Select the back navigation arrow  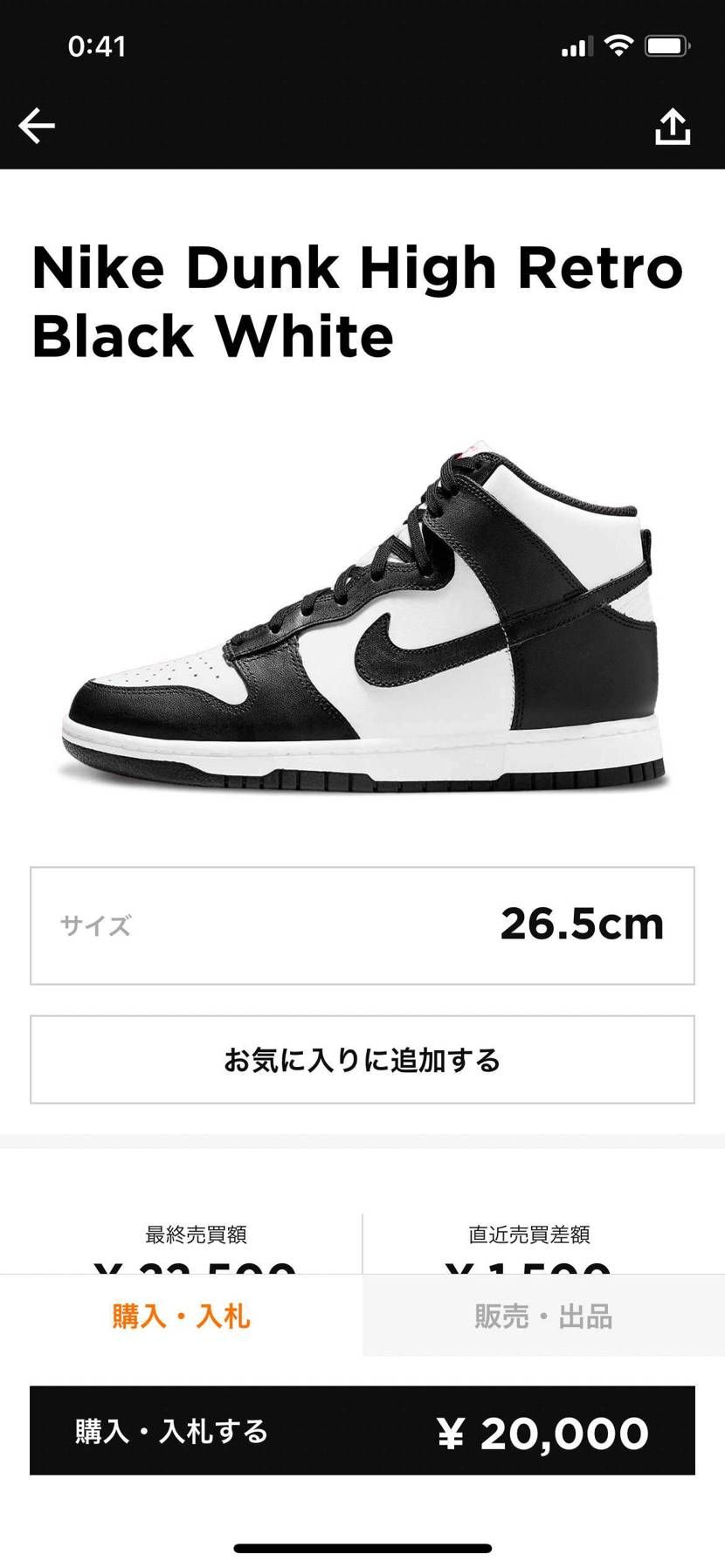pos(35,125)
